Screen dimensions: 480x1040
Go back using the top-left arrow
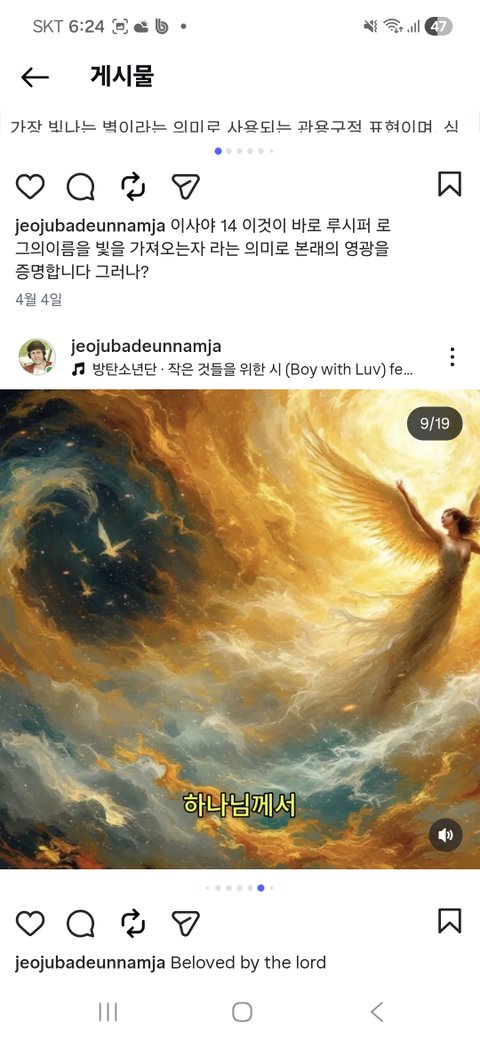34,78
